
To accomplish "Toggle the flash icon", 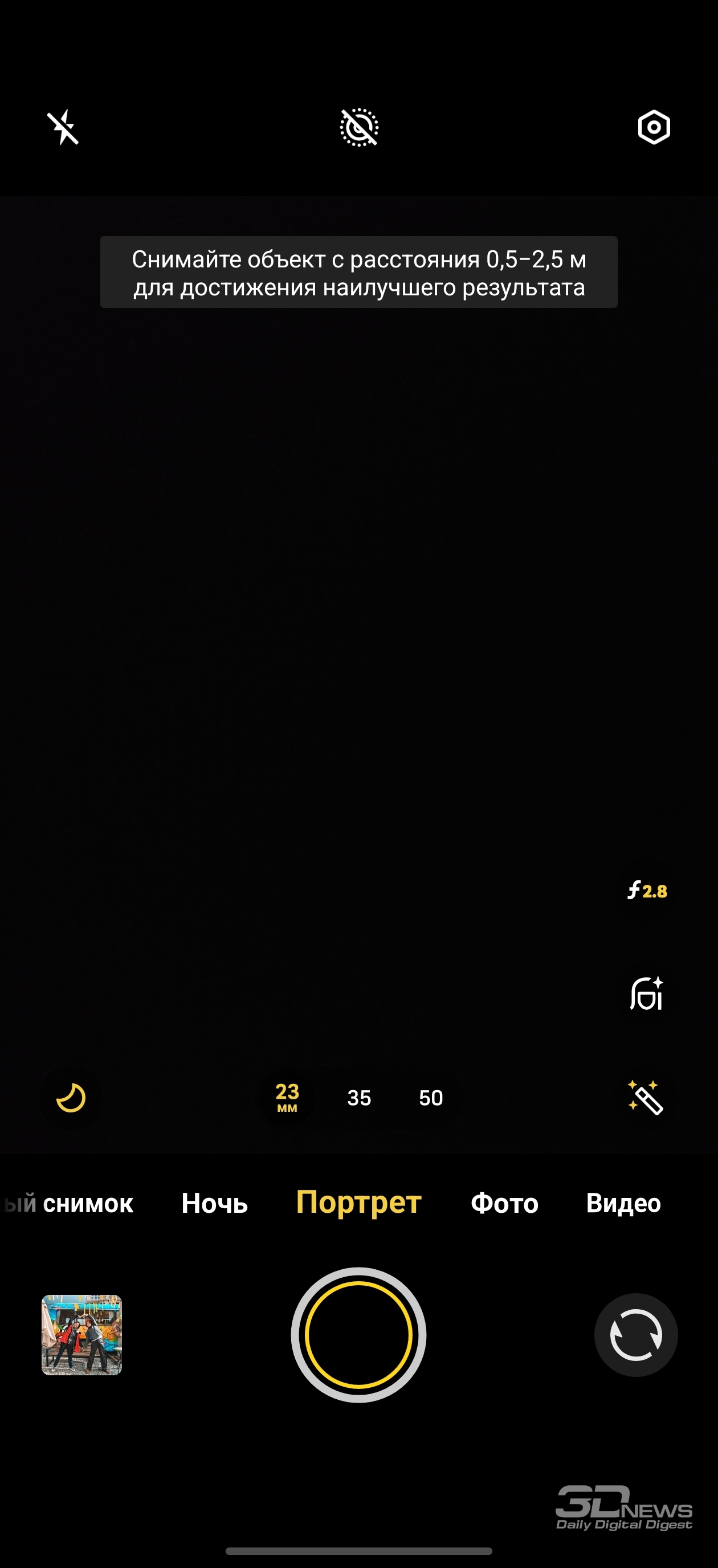I will tap(63, 127).
